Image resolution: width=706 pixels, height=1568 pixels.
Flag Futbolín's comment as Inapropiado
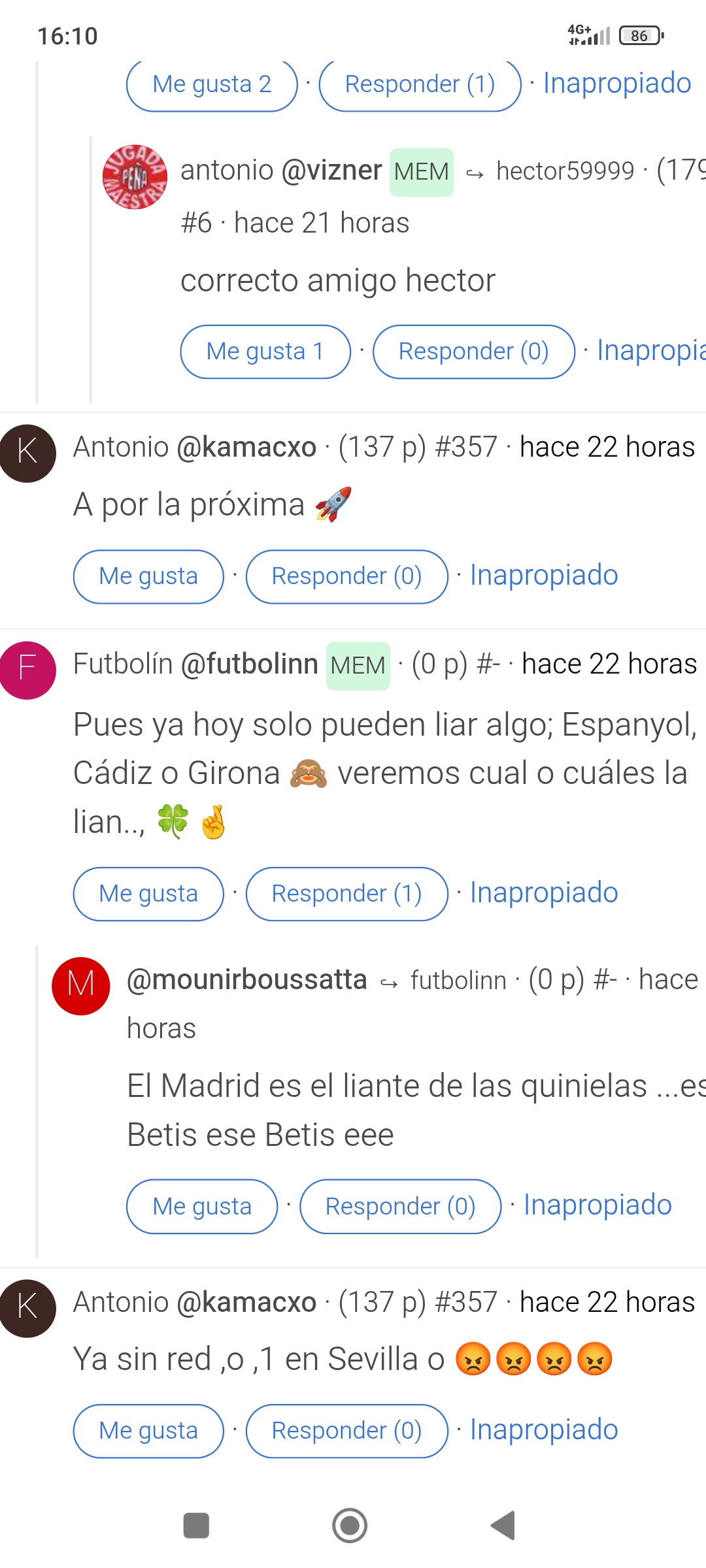[544, 893]
